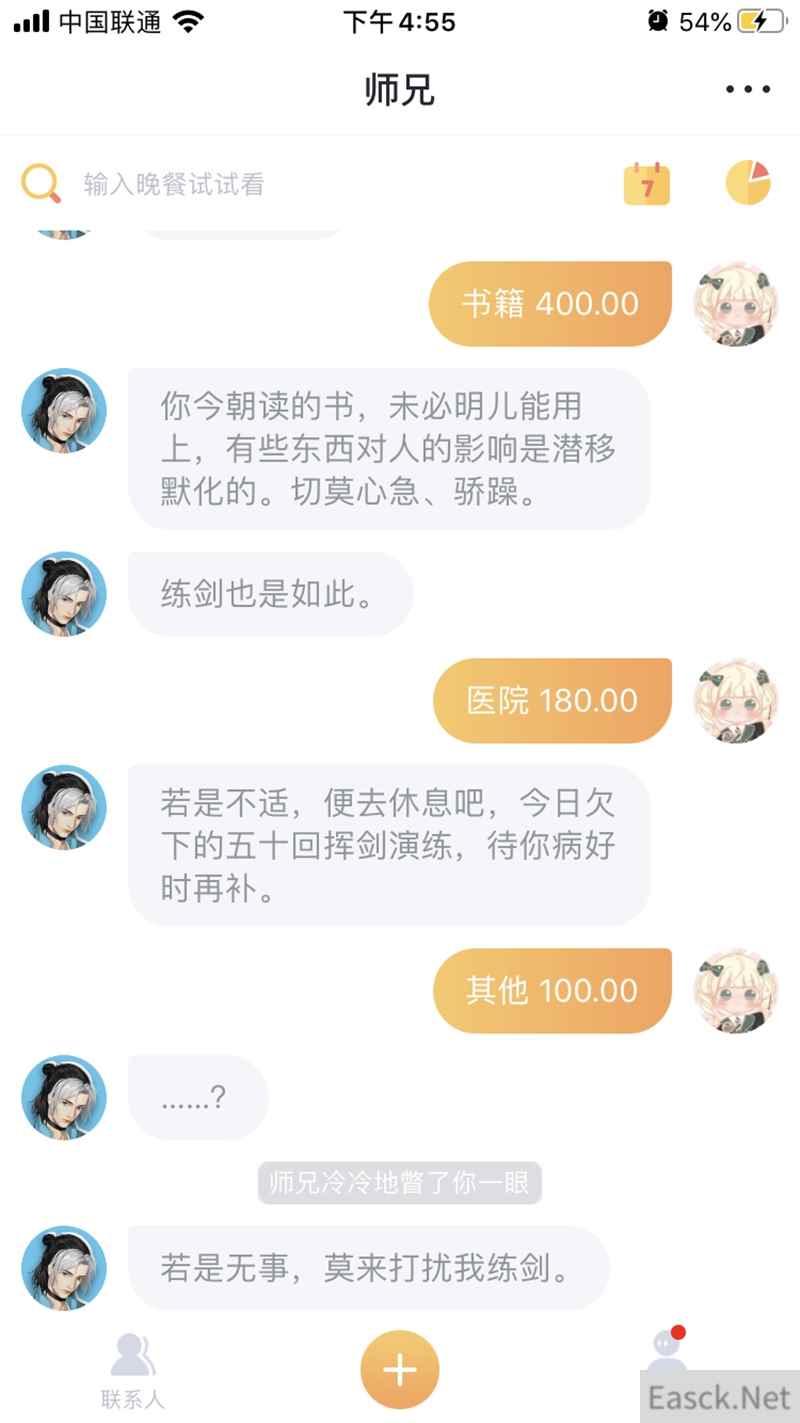Select the 医院 180.00 expense bubble
This screenshot has width=800, height=1423.
click(552, 701)
